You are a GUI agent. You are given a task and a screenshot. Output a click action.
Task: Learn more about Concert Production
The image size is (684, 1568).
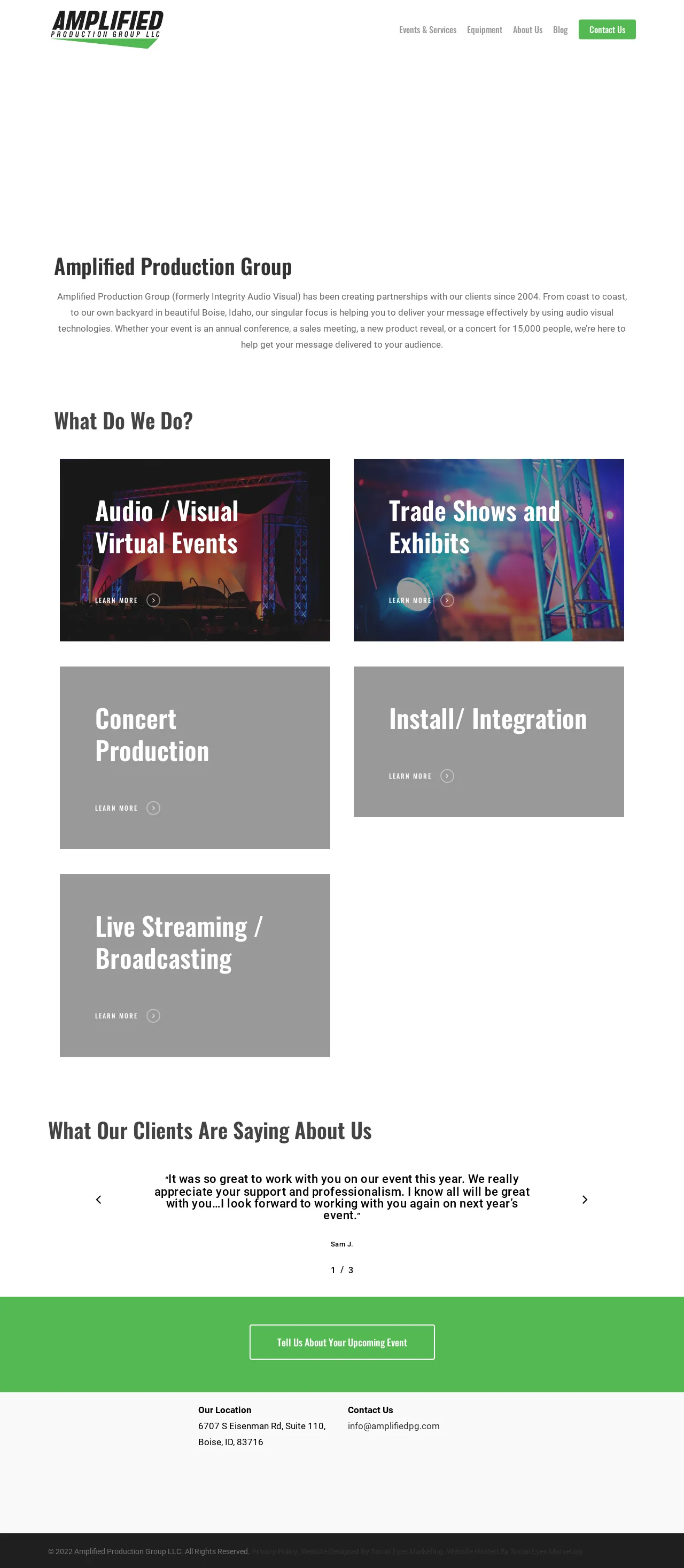(127, 807)
